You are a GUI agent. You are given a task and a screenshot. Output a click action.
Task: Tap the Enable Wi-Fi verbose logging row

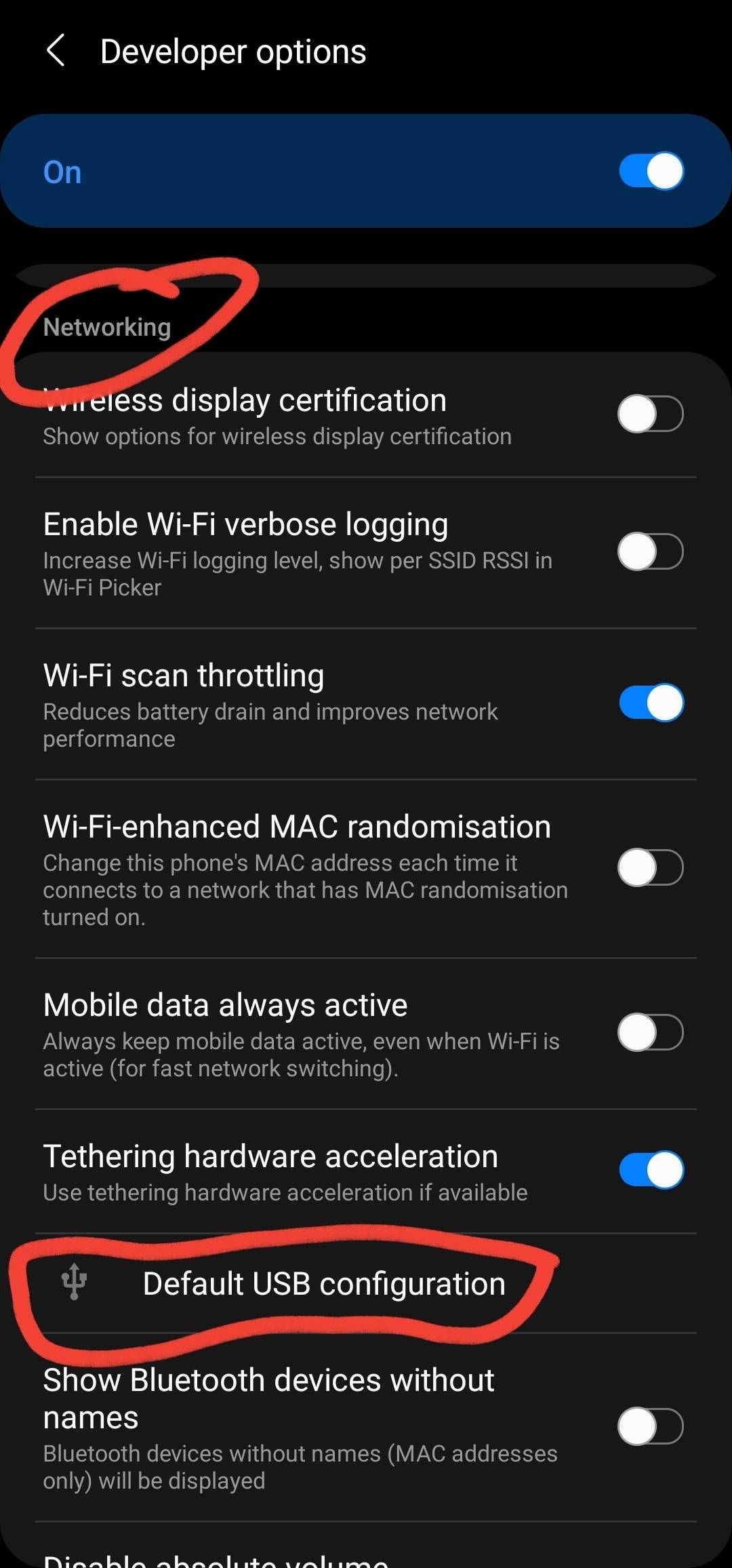[245, 523]
